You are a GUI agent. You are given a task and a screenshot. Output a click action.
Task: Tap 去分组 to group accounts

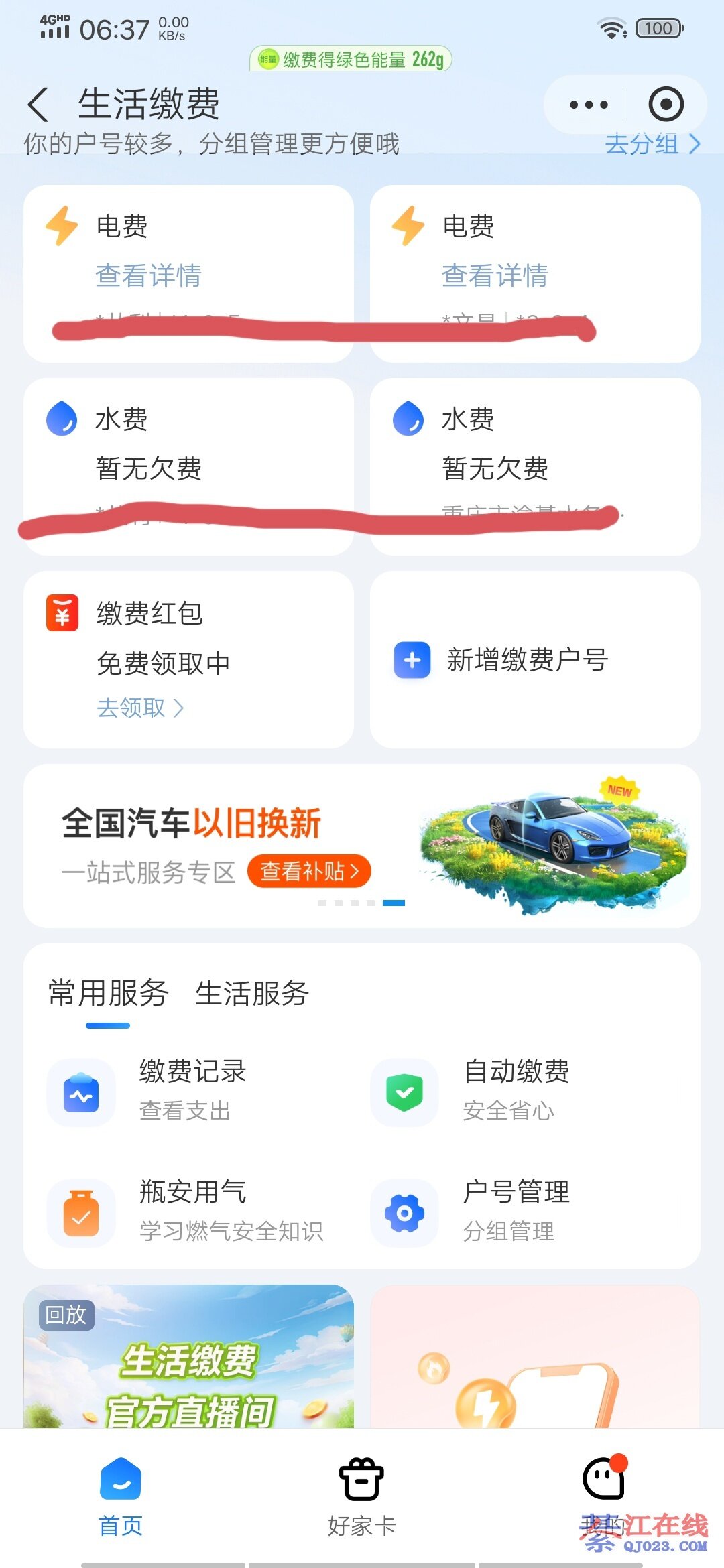pyautogui.click(x=652, y=144)
